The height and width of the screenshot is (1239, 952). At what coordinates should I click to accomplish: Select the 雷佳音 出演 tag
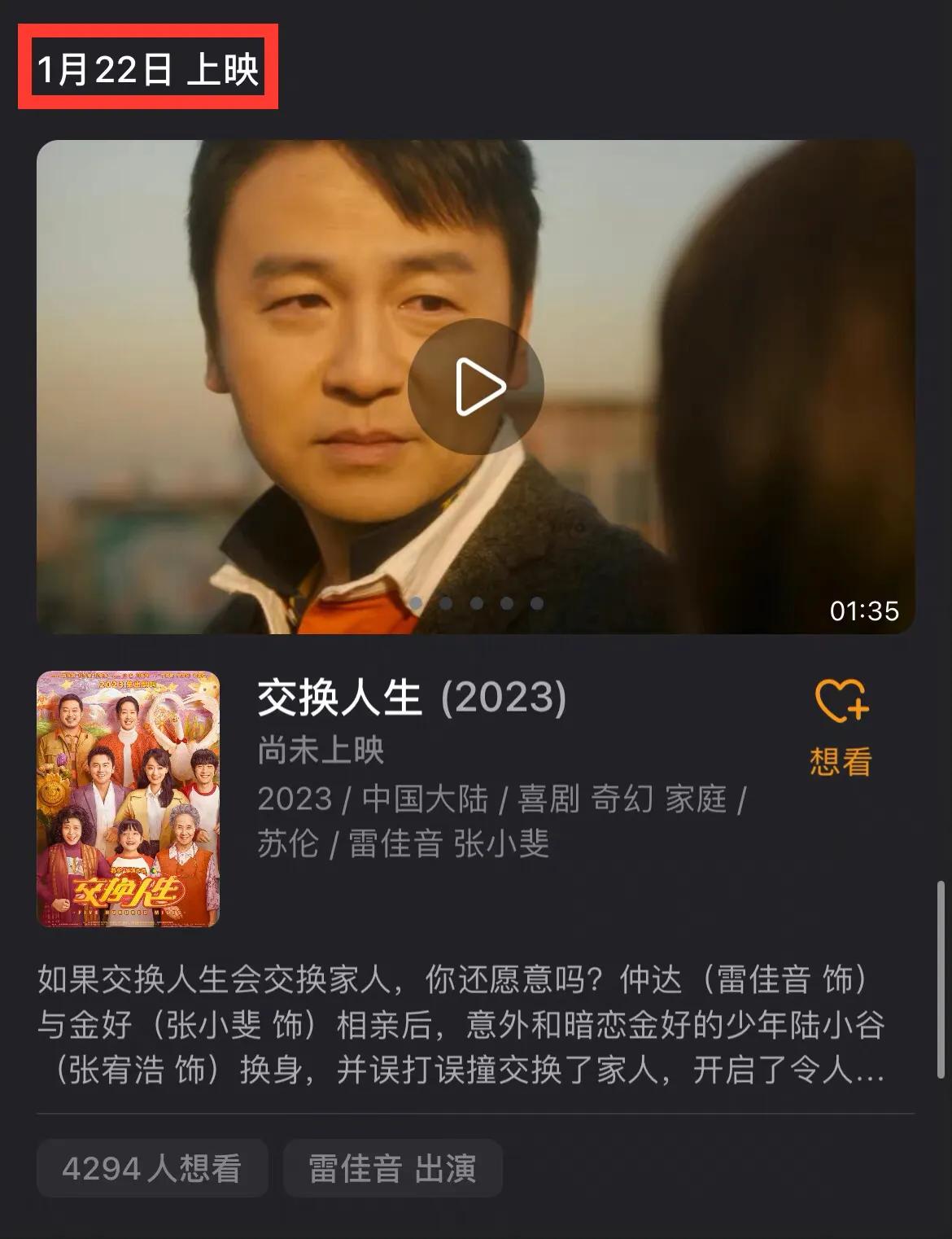[x=392, y=1169]
